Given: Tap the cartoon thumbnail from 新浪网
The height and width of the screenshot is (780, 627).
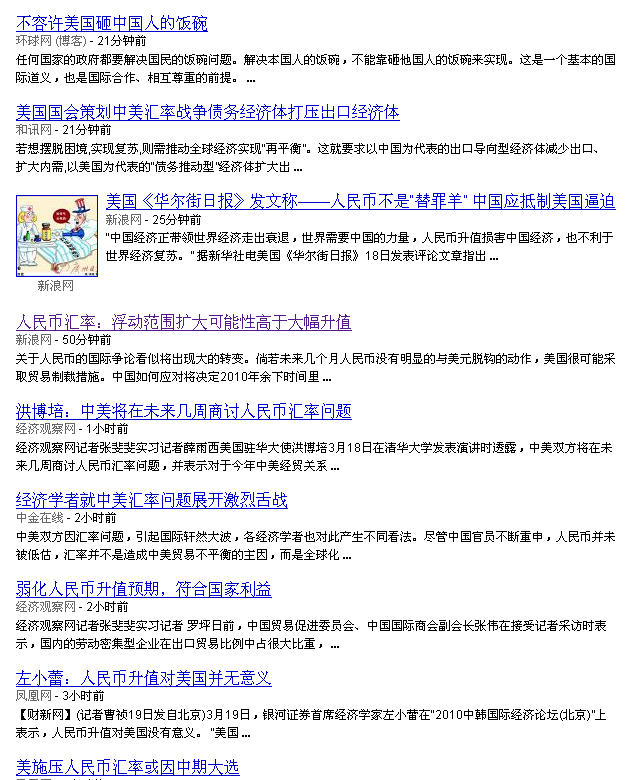Looking at the screenshot, I should tap(56, 236).
